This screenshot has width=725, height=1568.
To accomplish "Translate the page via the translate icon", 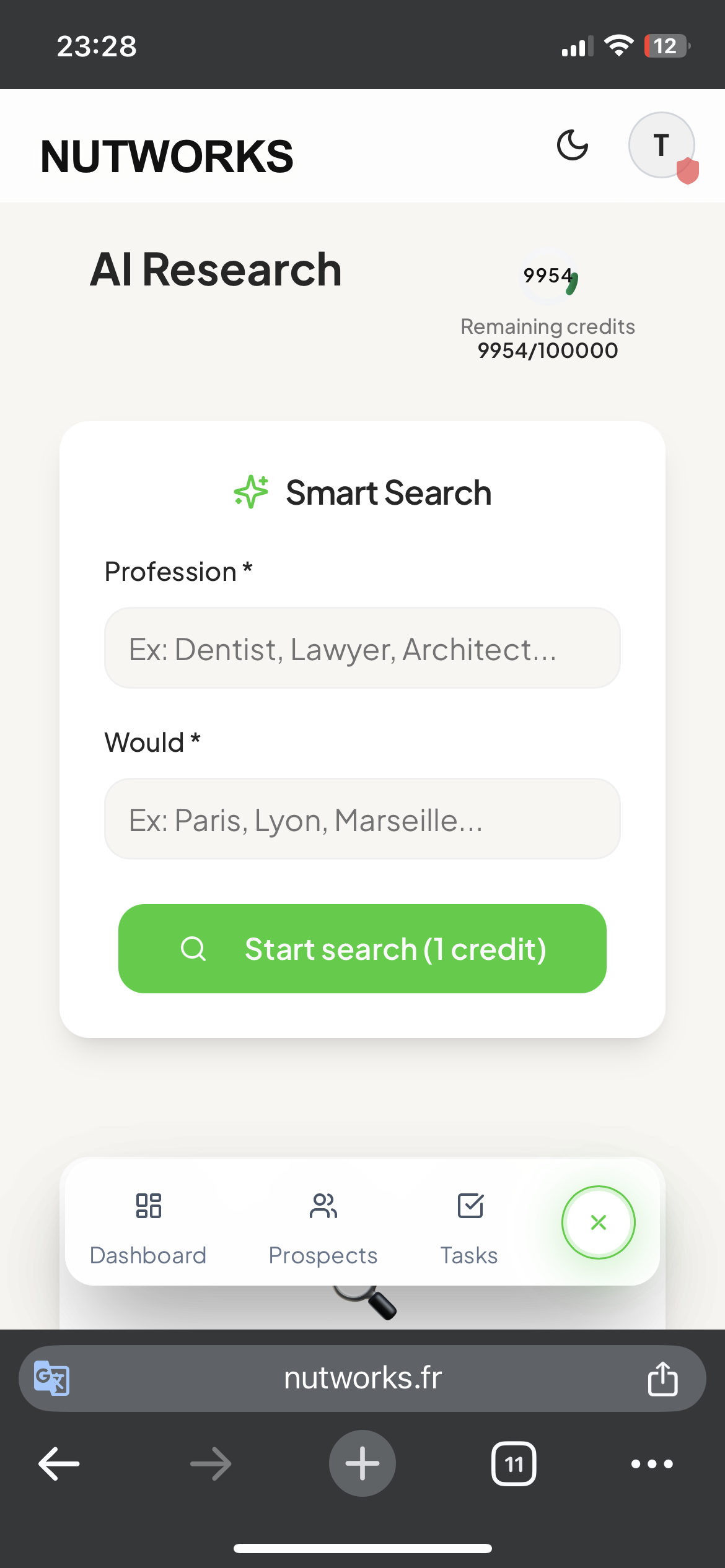I will (x=51, y=1378).
